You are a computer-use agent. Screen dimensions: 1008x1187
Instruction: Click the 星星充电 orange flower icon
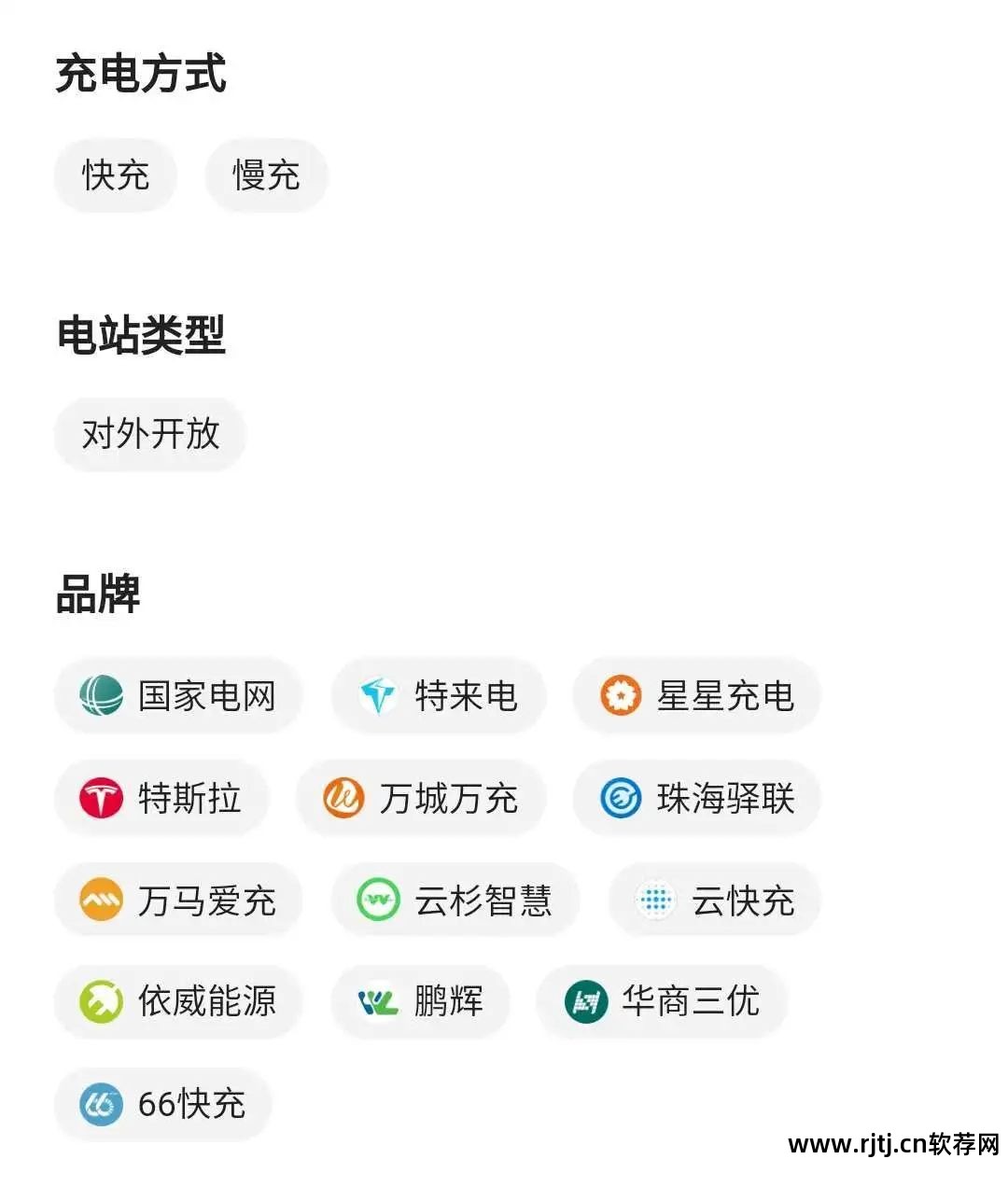pos(623,695)
